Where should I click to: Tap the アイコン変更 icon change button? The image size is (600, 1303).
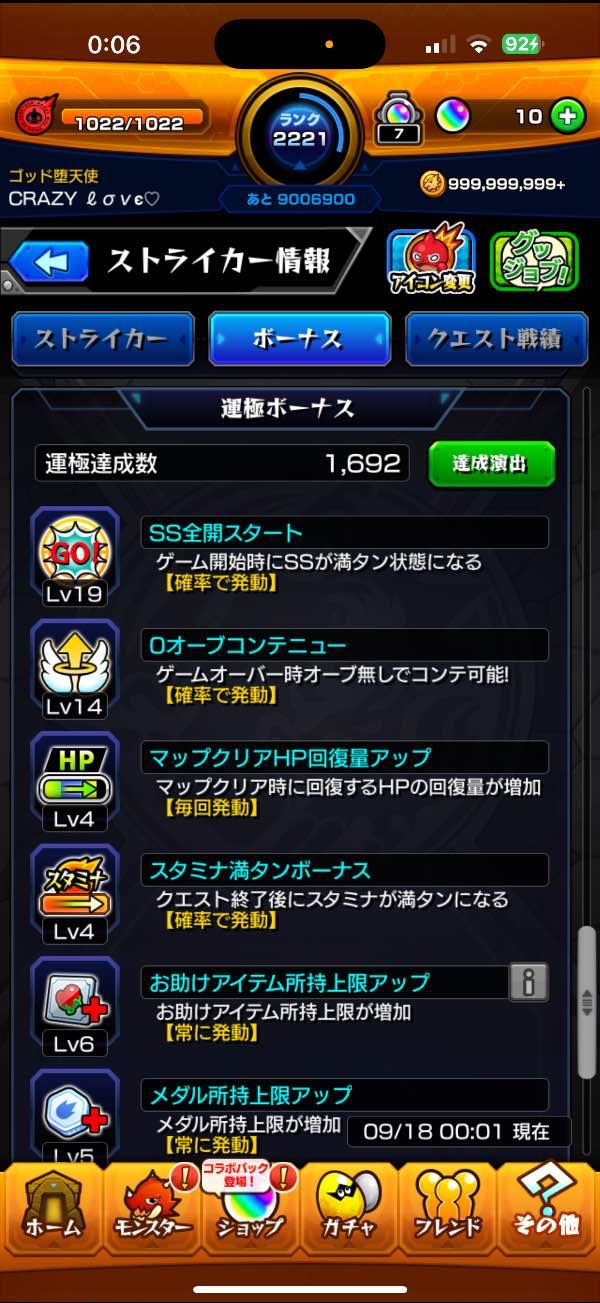[x=430, y=262]
